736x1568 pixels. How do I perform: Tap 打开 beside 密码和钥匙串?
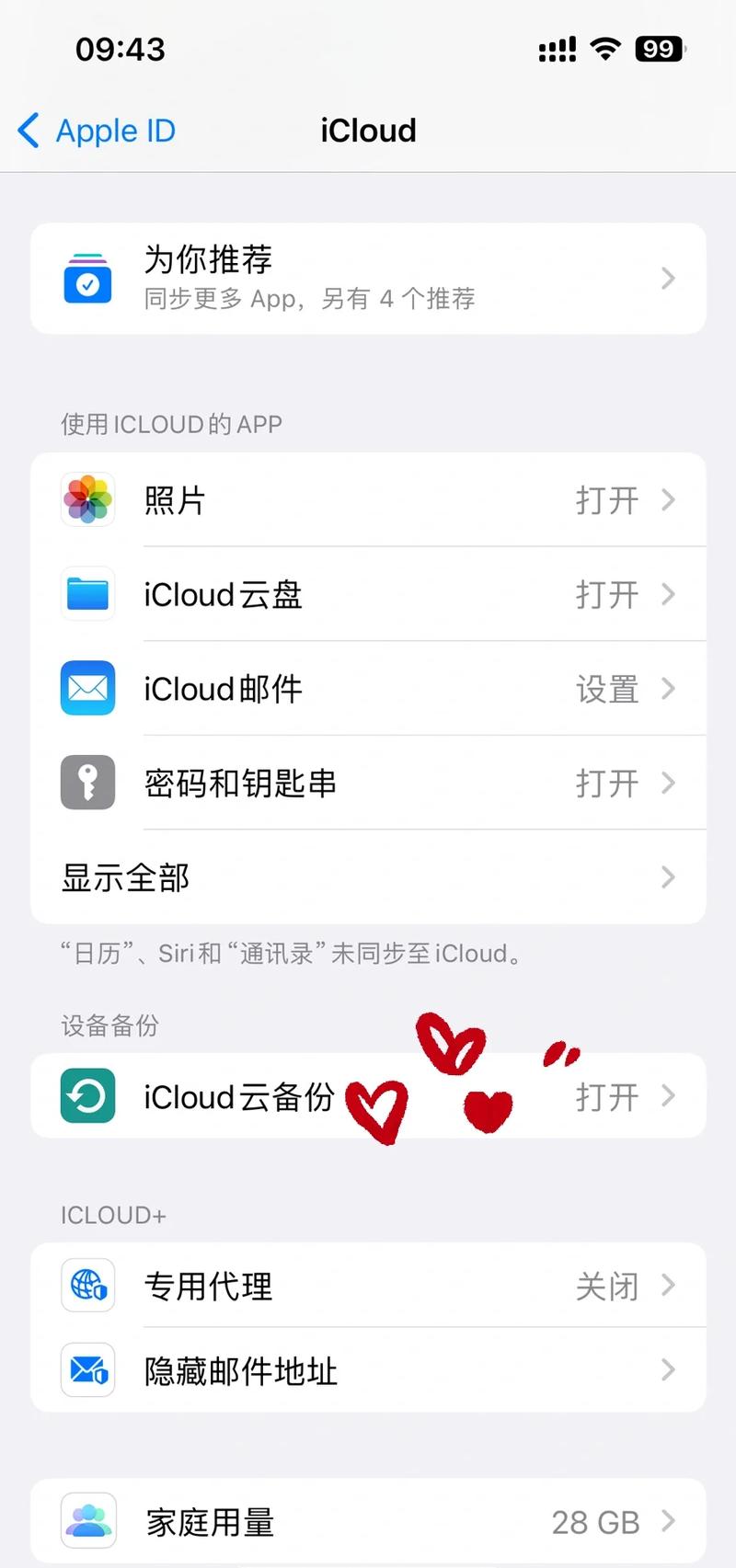(x=607, y=783)
